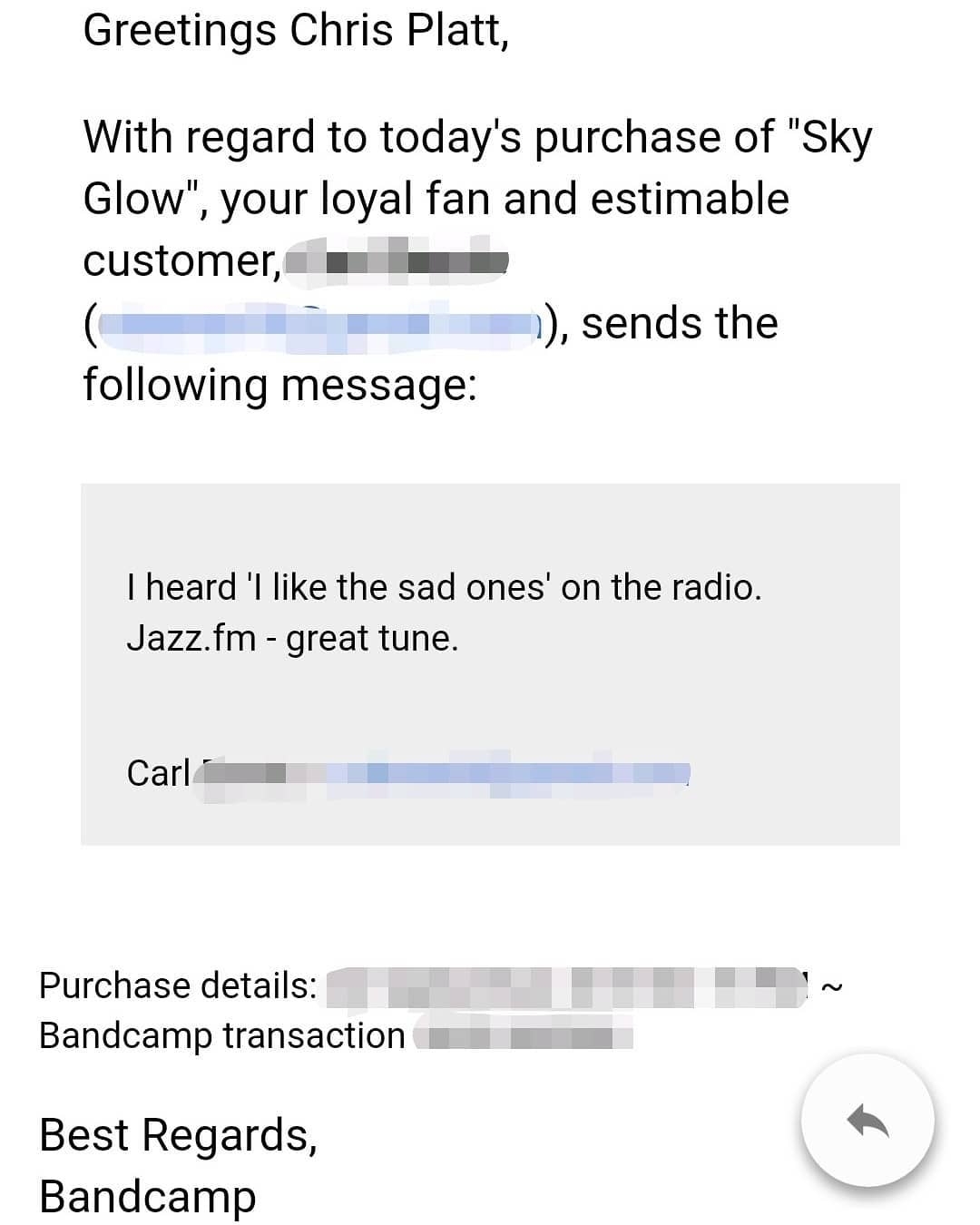980x1225 pixels.
Task: Tap the floating reply arrow button
Action: [x=867, y=1121]
